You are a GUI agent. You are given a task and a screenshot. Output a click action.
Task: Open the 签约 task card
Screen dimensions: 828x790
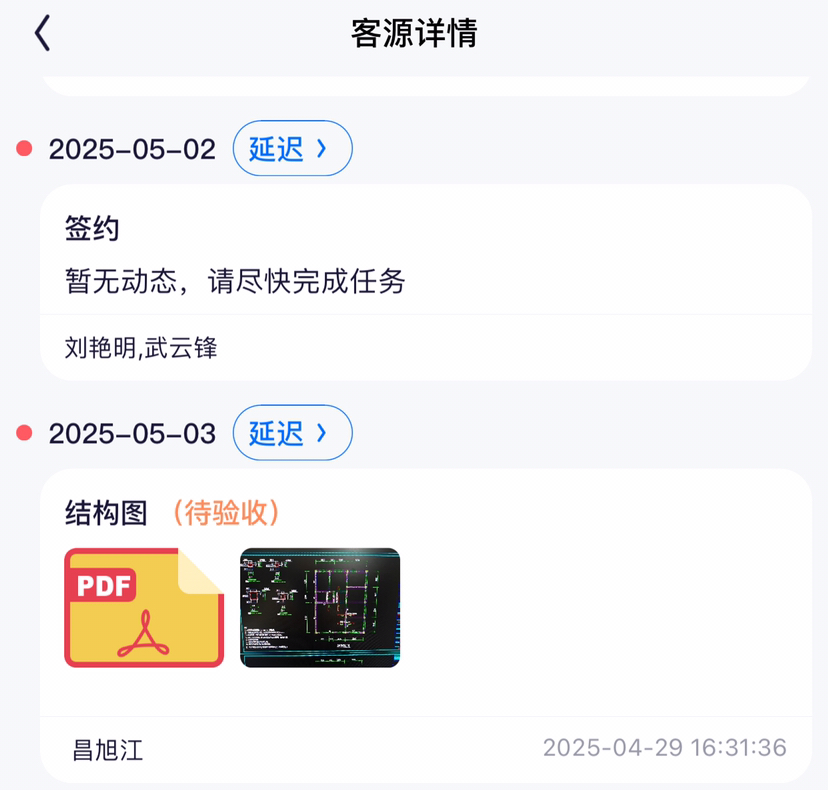[x=426, y=283]
